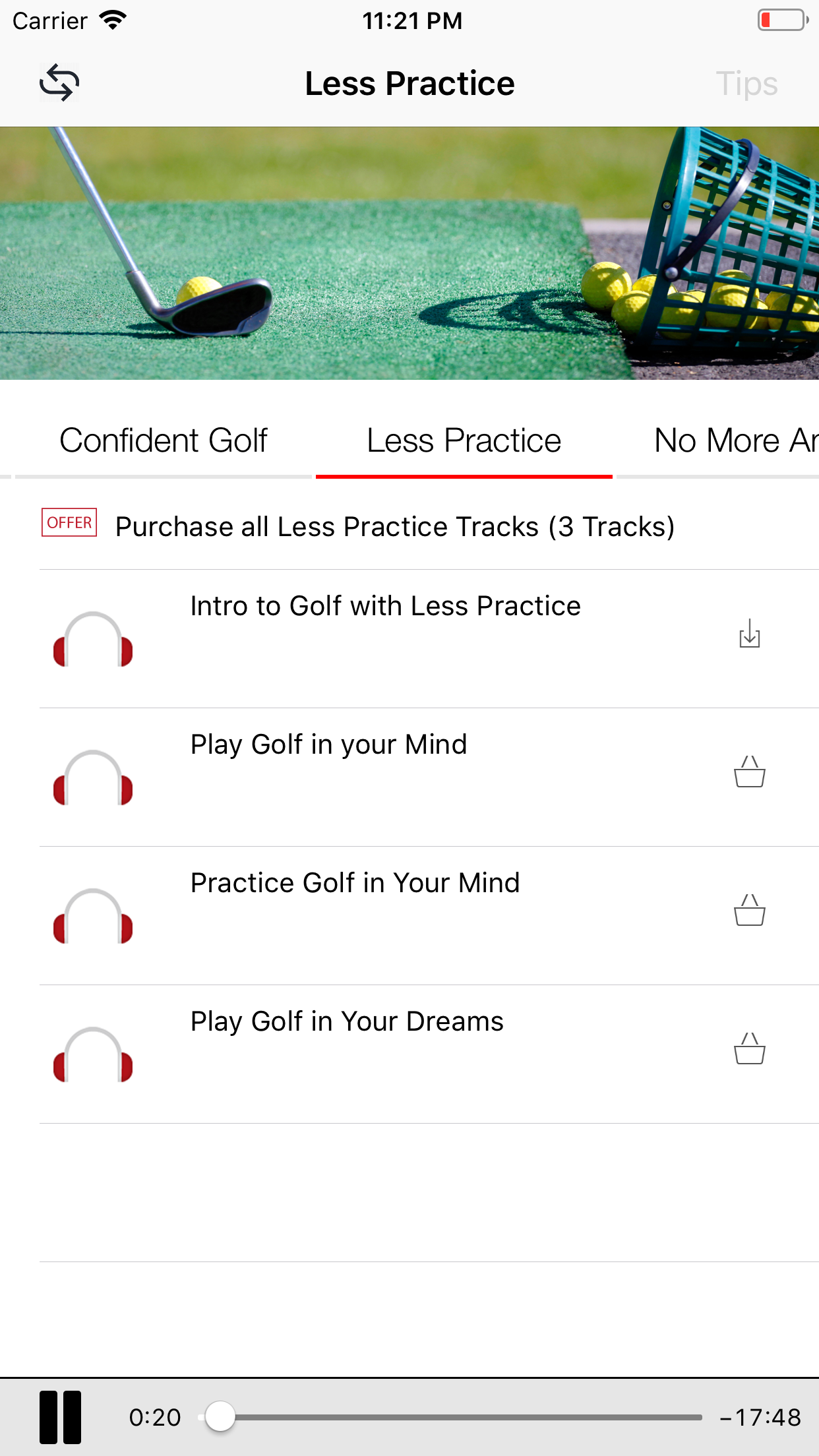Viewport: 819px width, 1456px height.
Task: Open the Play Golf in your Mind track
Action: (328, 744)
